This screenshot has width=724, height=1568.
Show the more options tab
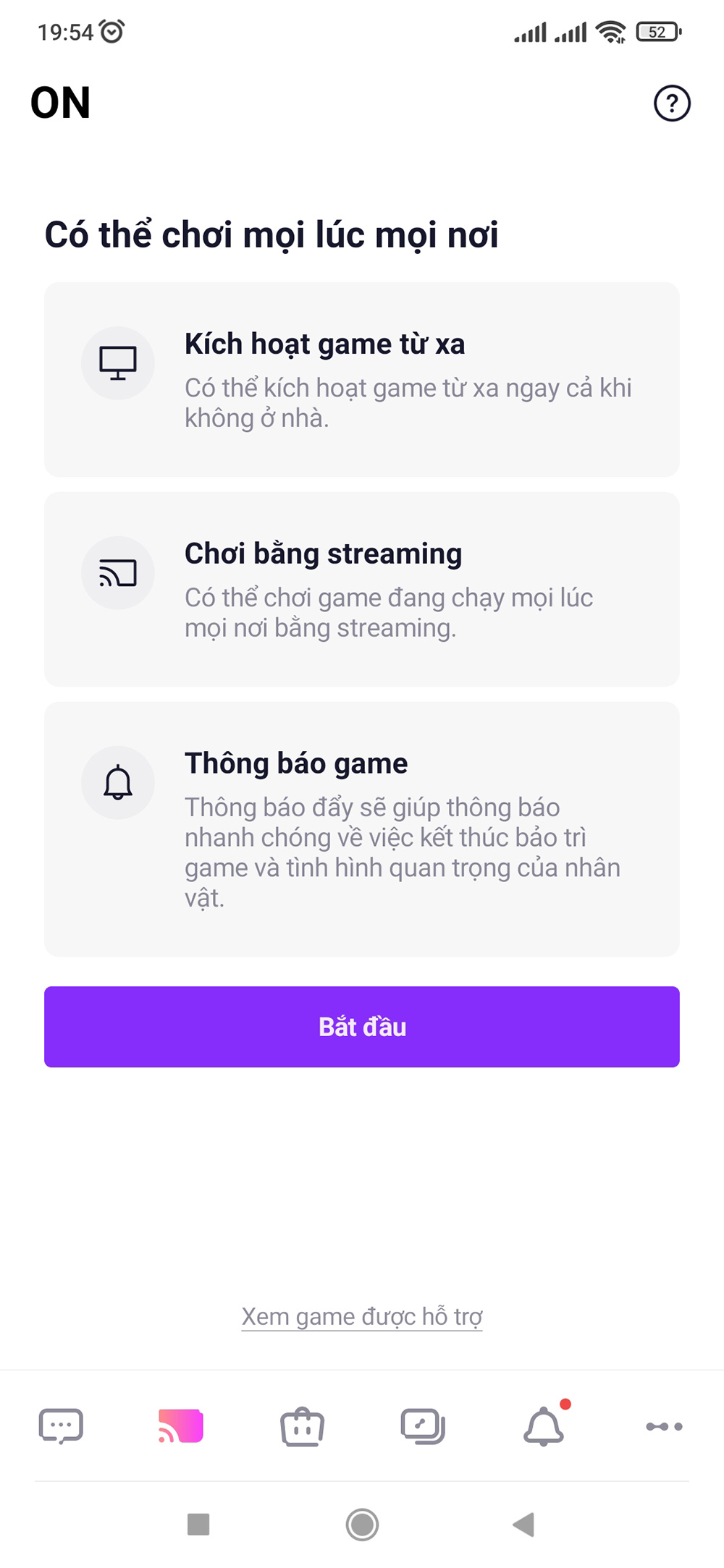point(664,1426)
